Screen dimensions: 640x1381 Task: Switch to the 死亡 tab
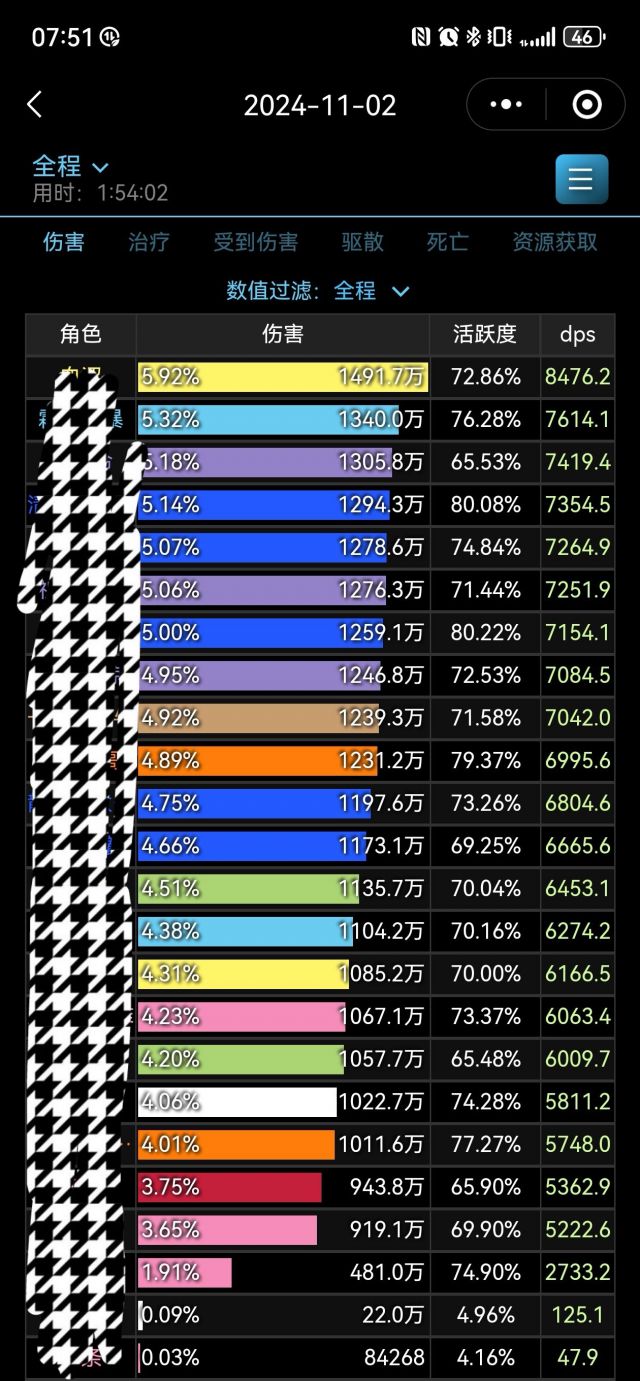point(447,242)
